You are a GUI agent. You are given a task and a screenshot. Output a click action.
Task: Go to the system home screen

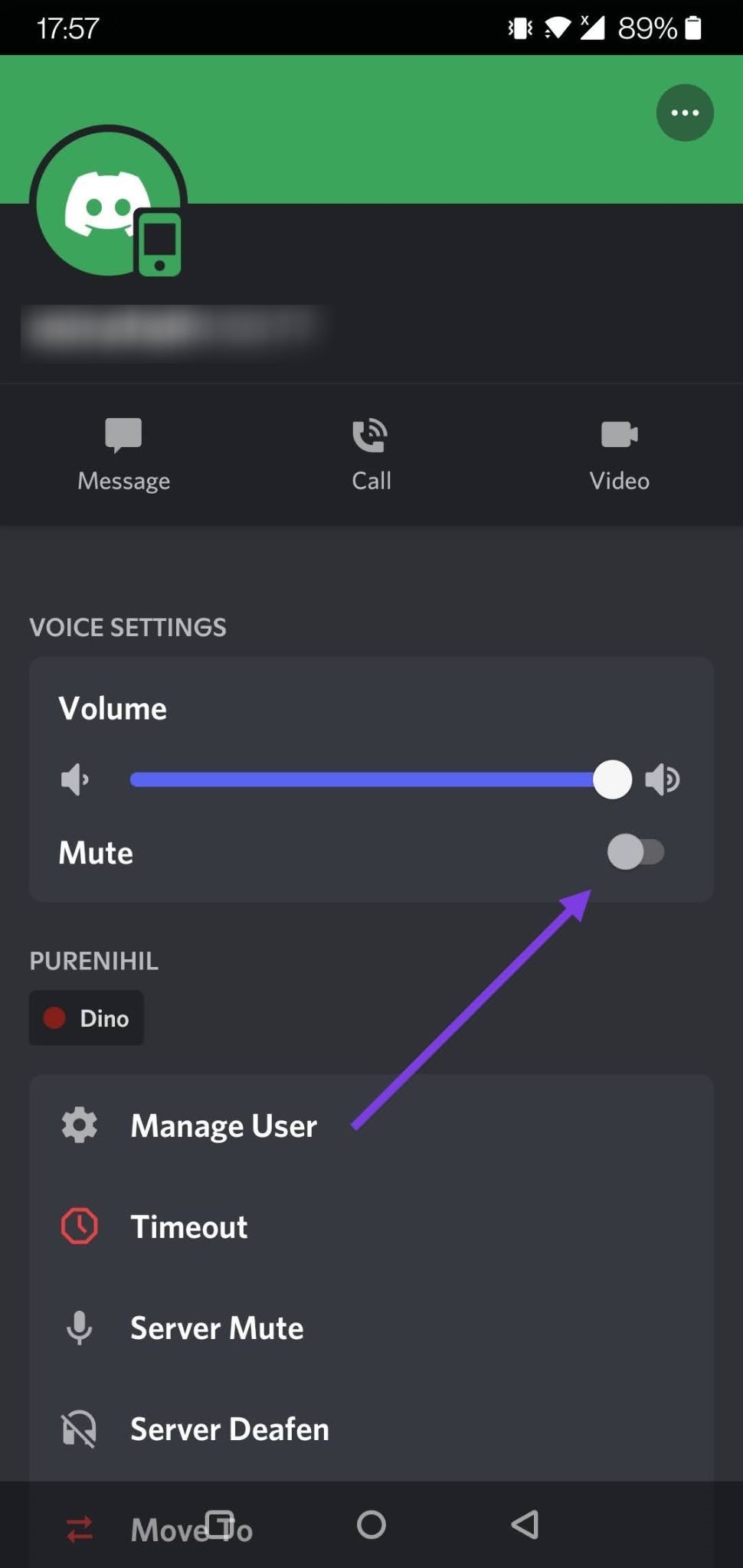click(371, 1524)
